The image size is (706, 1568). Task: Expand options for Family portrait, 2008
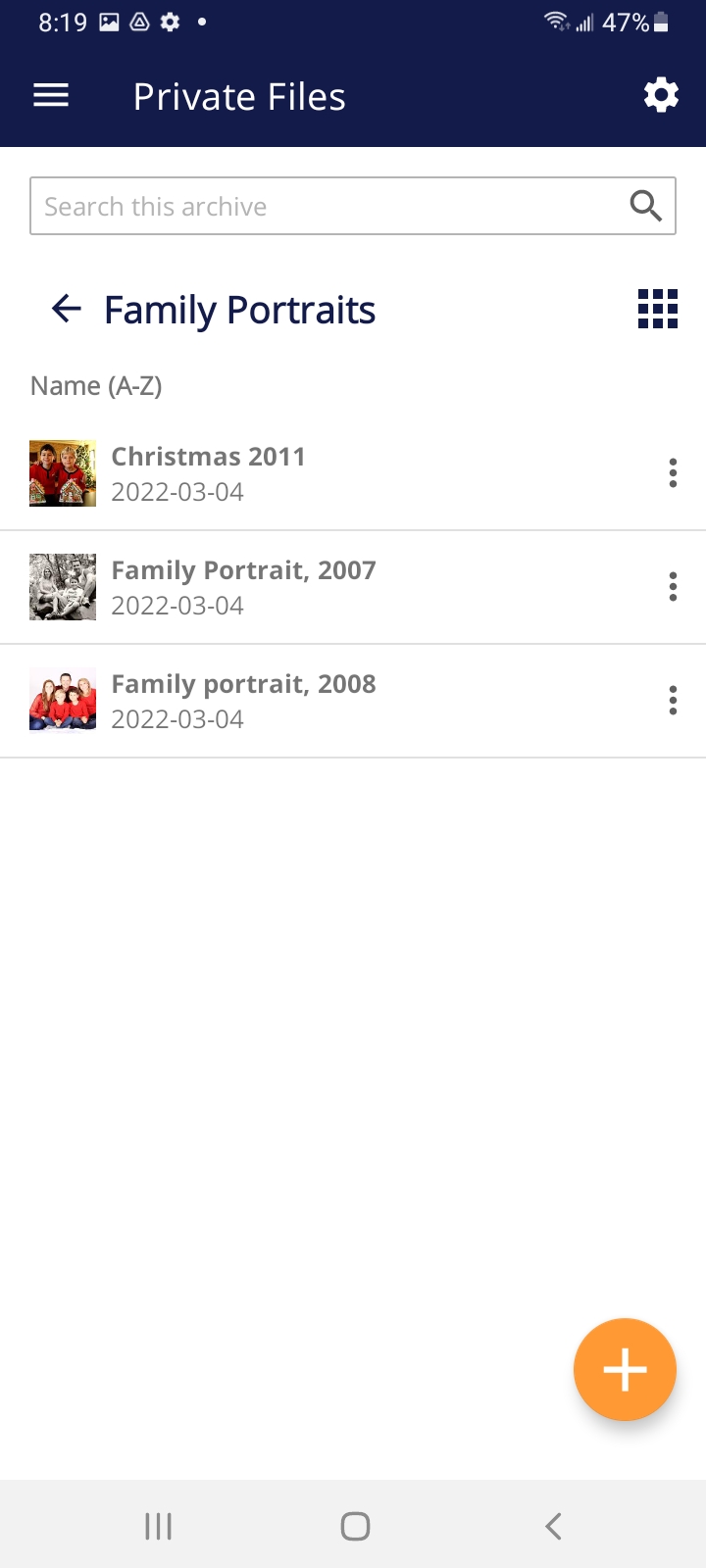point(673,701)
